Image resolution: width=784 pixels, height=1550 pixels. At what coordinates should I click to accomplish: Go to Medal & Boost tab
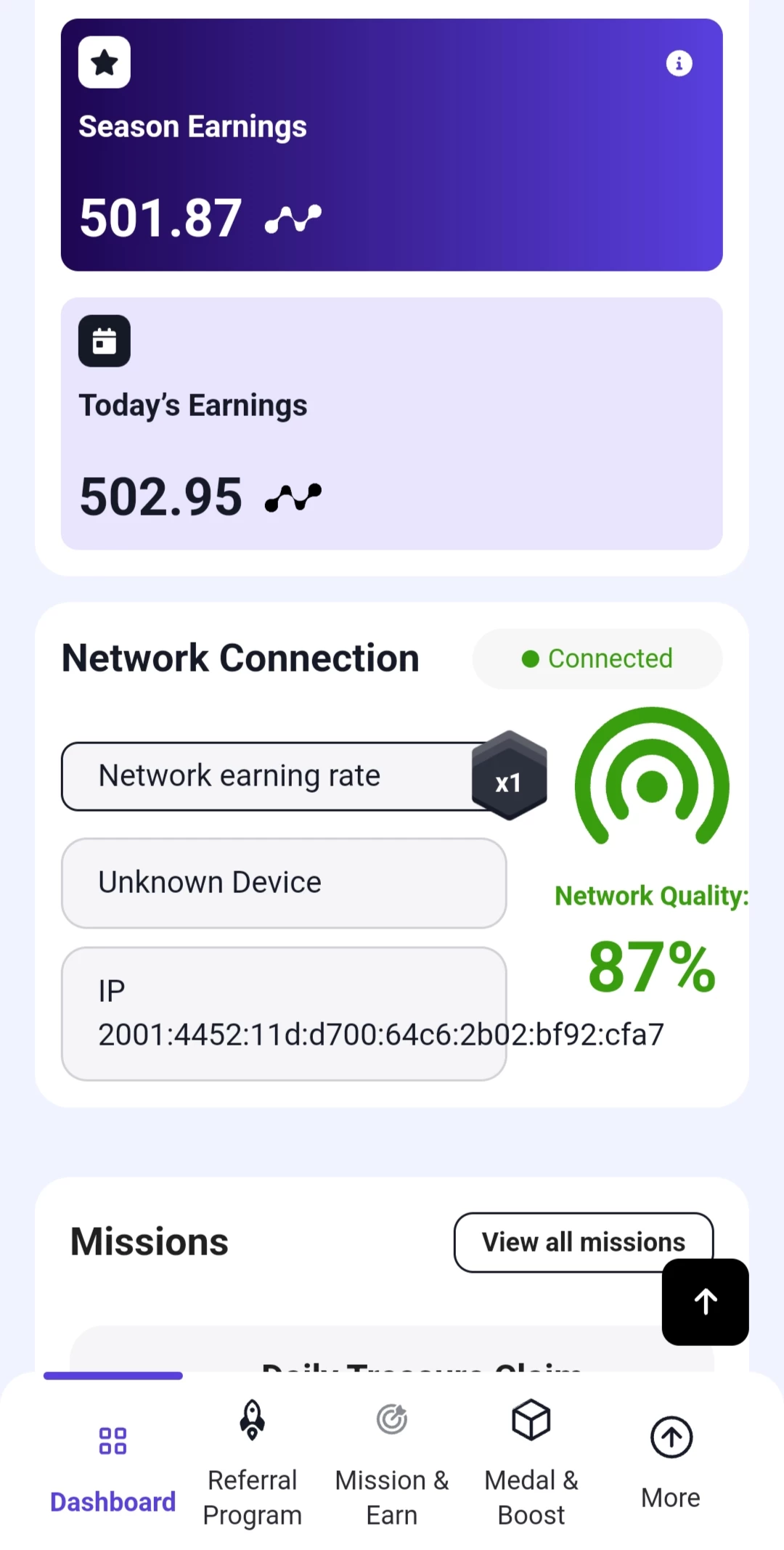pyautogui.click(x=531, y=1463)
